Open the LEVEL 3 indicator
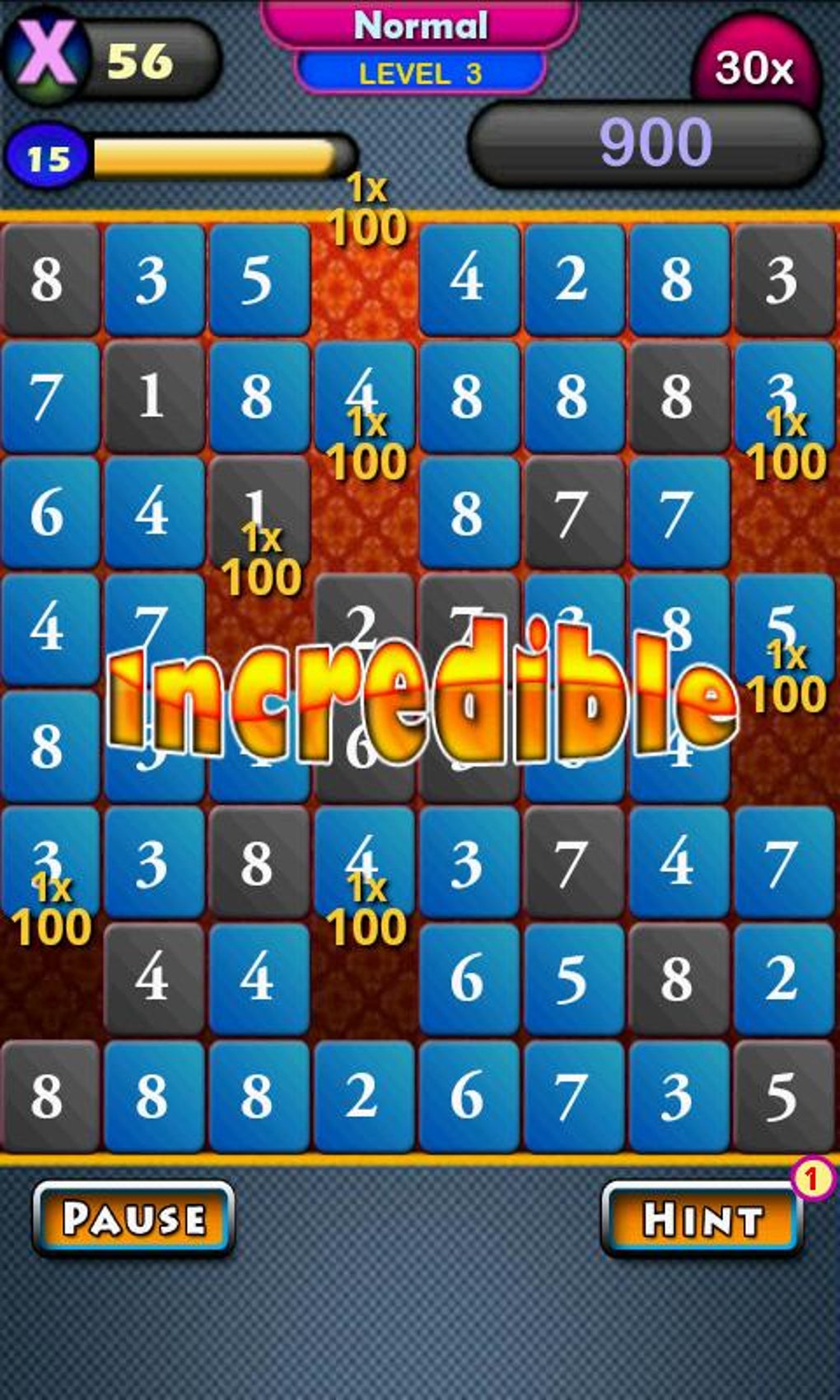Screen dimensions: 840x1400 [420, 74]
